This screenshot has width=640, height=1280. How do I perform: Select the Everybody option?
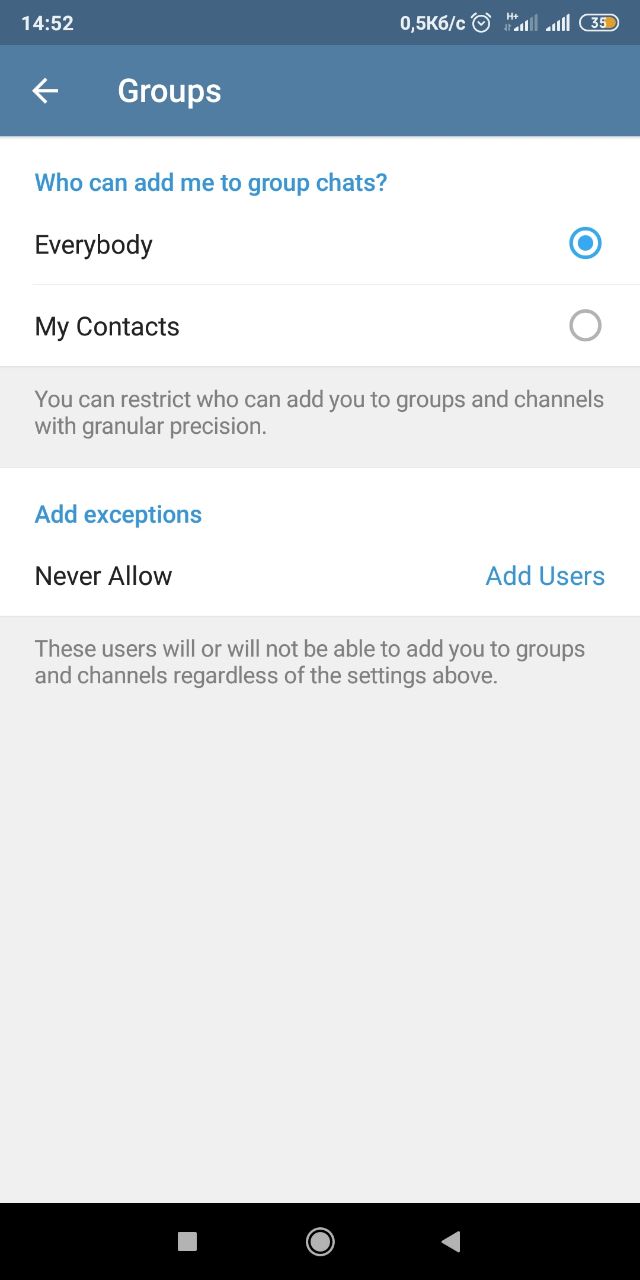(x=320, y=244)
